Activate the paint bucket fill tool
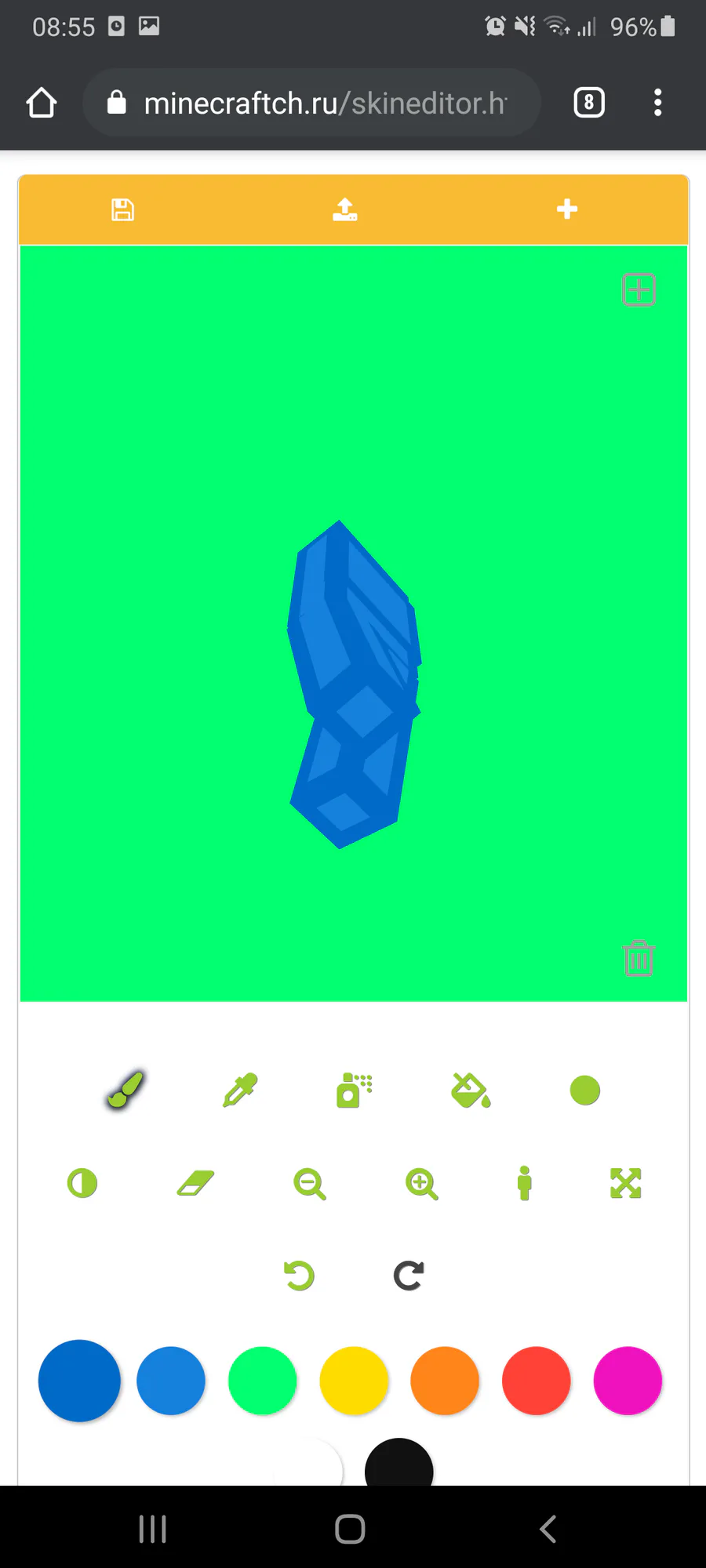706x1568 pixels. click(x=471, y=1090)
